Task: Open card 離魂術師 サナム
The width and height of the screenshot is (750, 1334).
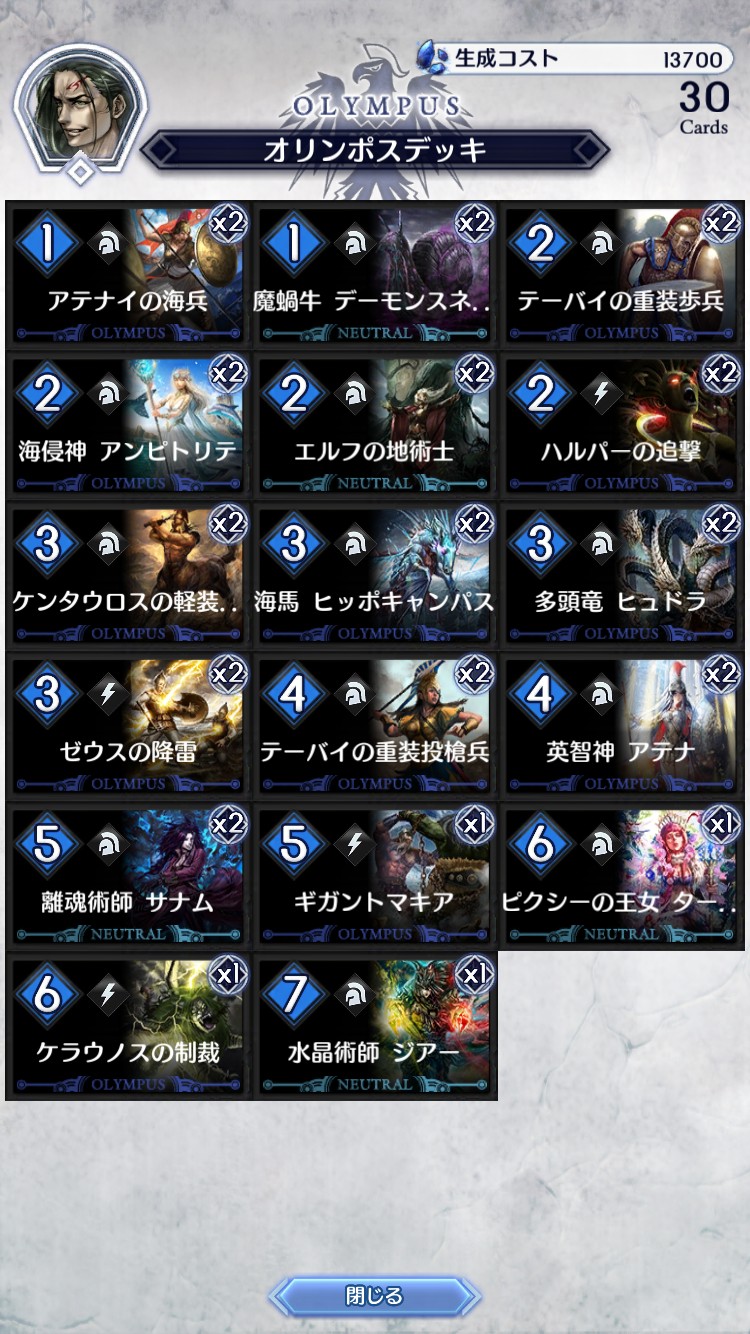Action: [x=127, y=875]
